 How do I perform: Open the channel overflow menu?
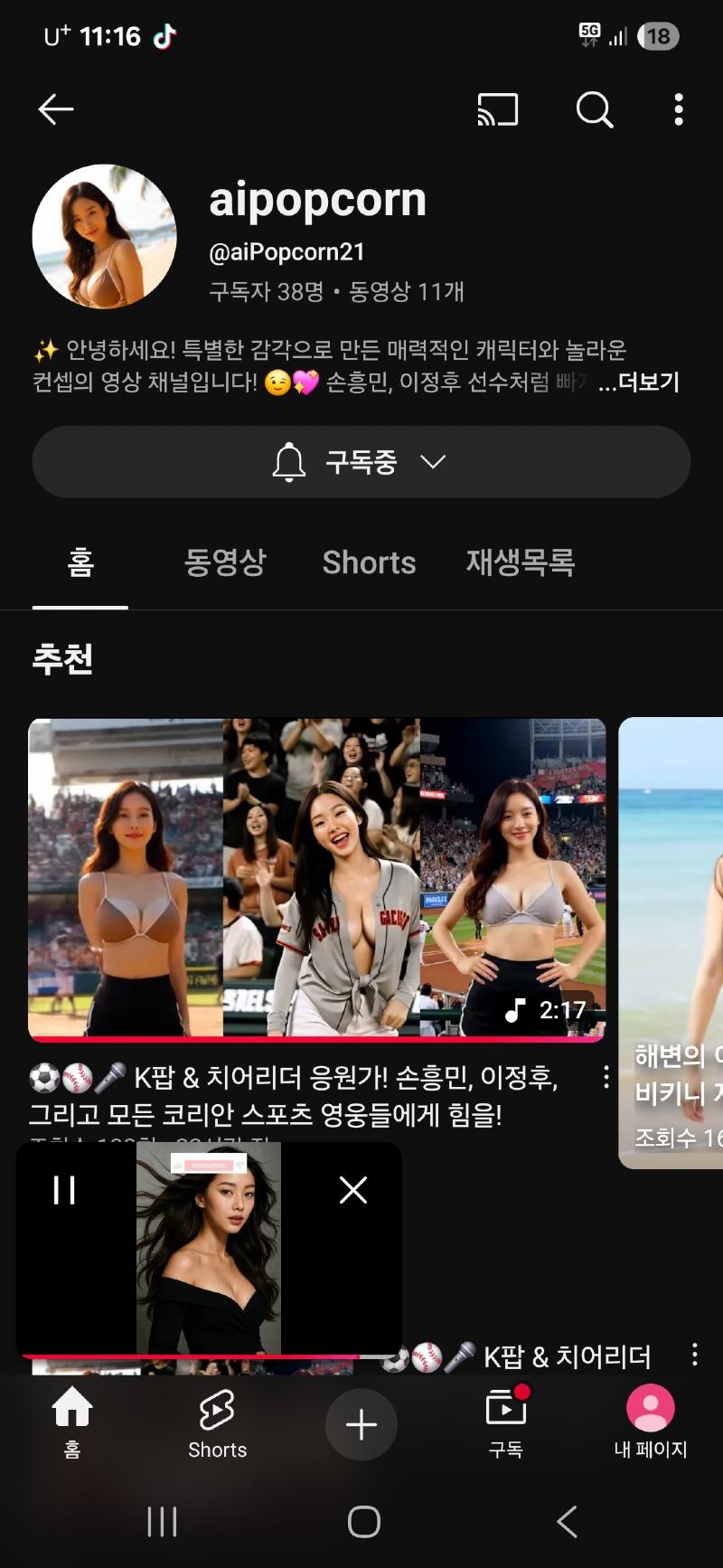[678, 110]
